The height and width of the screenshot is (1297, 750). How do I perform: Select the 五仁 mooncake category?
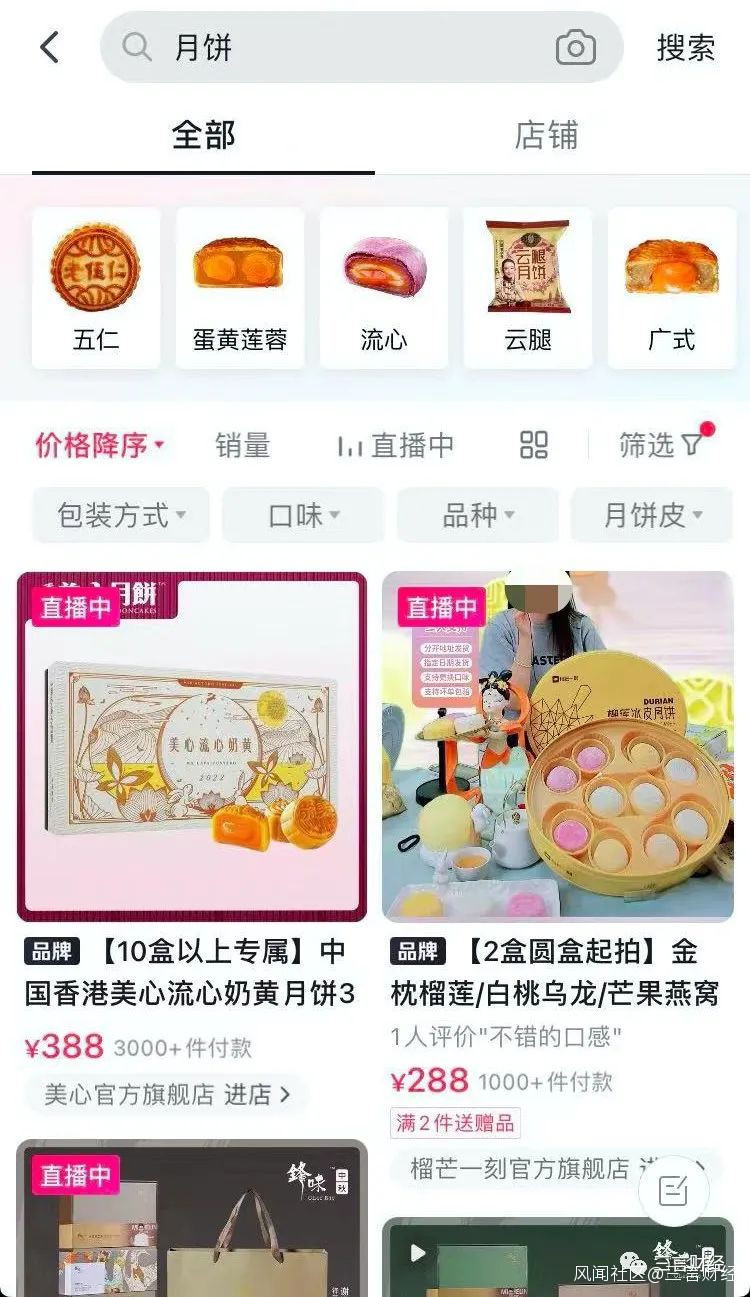tap(96, 288)
